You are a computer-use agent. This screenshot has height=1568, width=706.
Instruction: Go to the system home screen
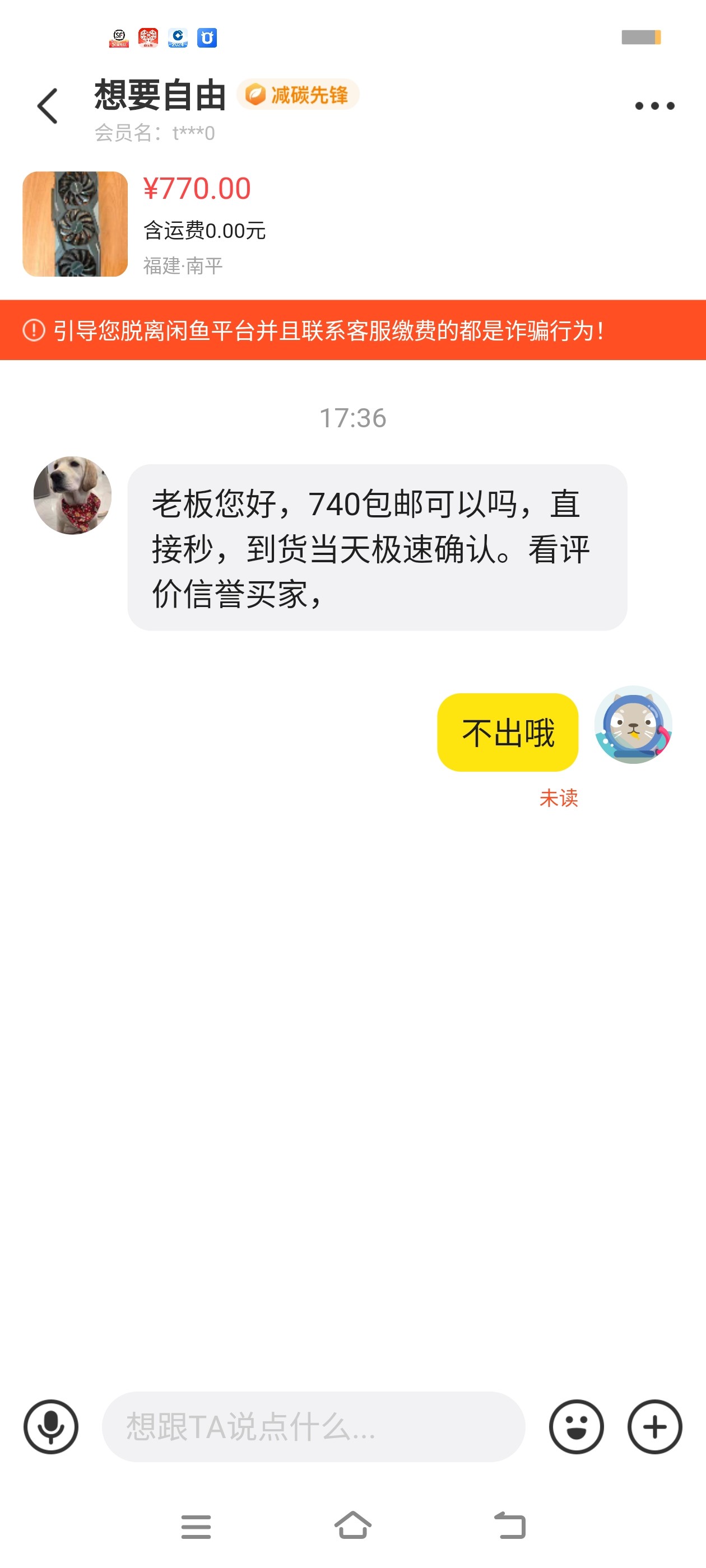pyautogui.click(x=352, y=1525)
